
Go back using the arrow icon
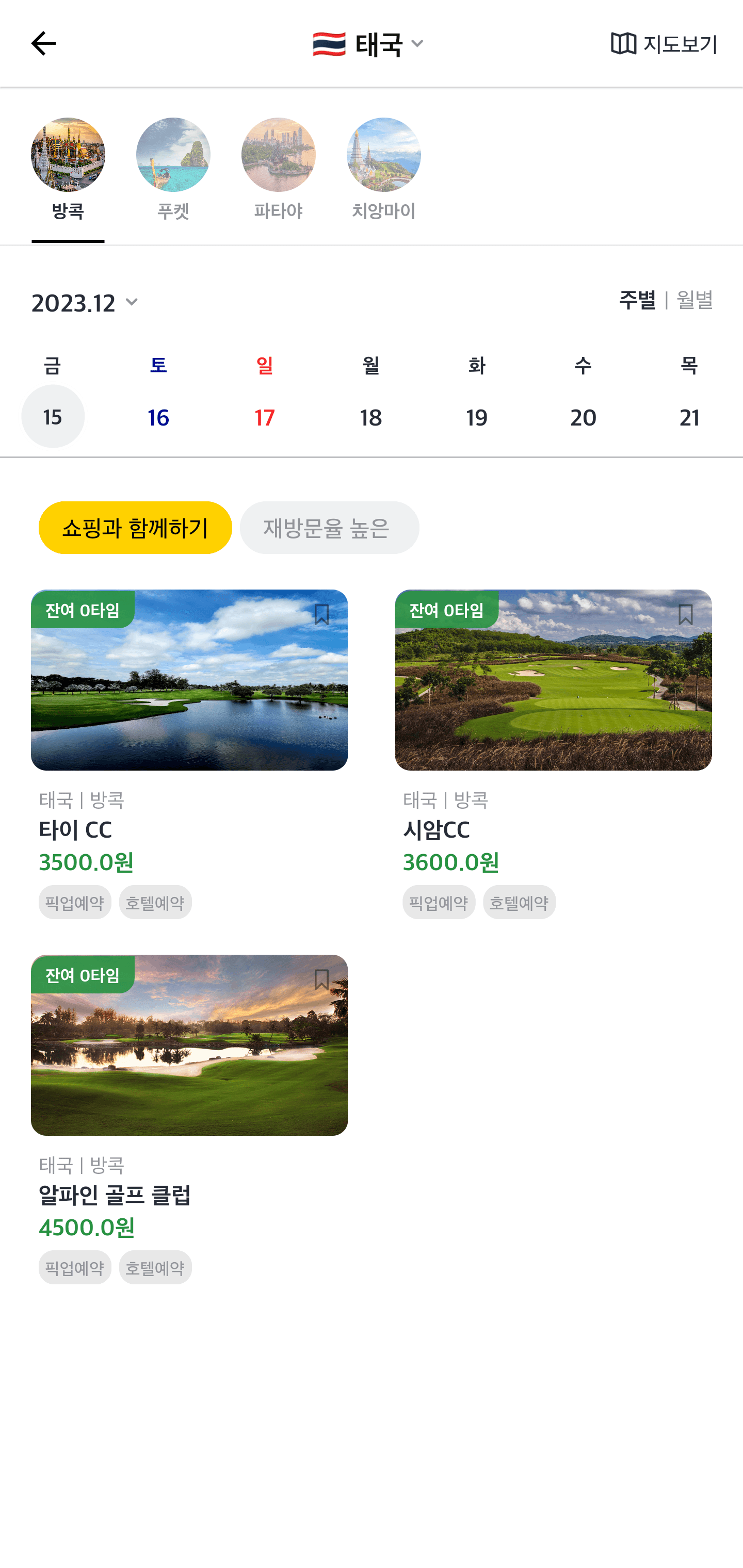[43, 44]
